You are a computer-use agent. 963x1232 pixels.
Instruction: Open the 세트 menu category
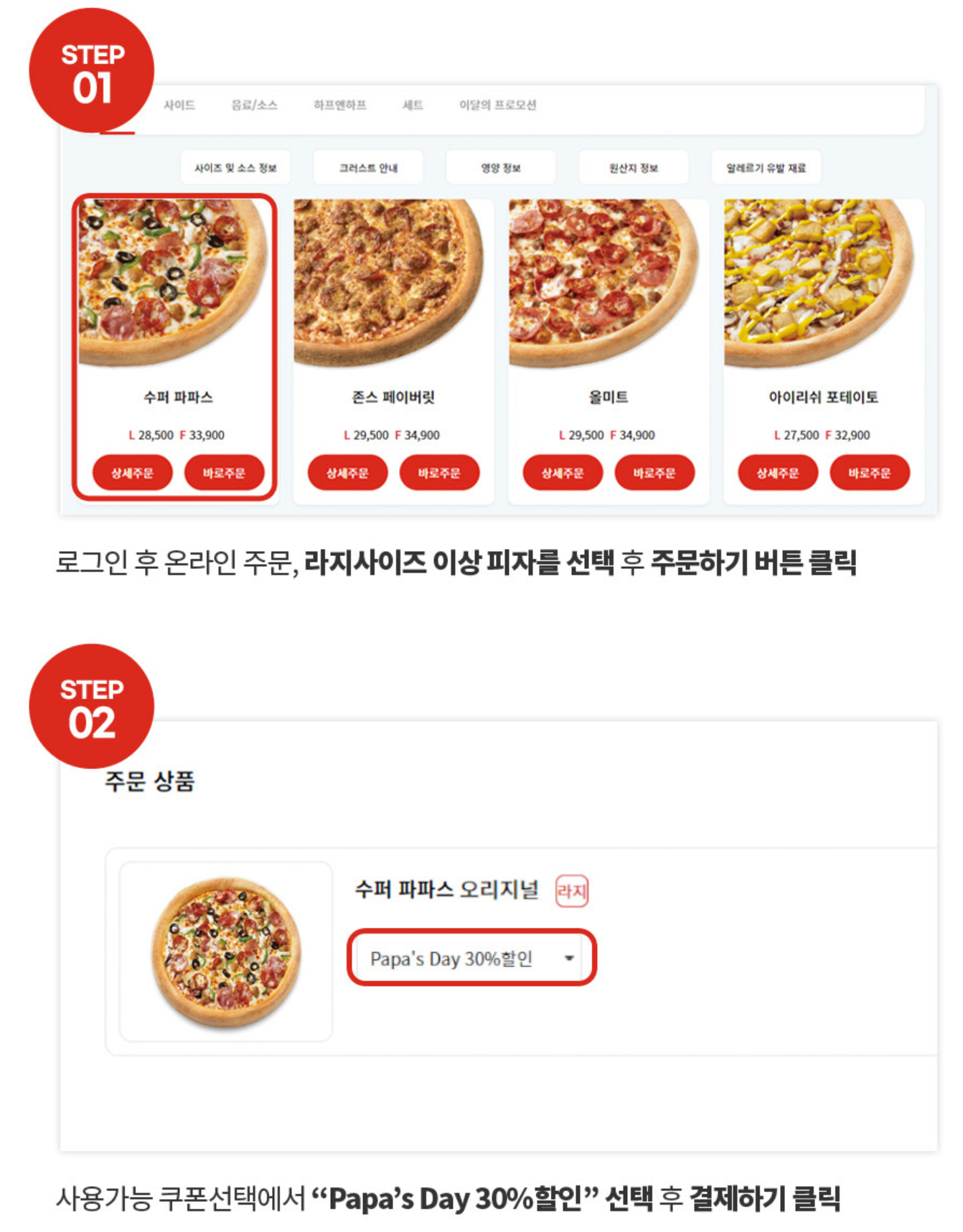click(x=415, y=105)
